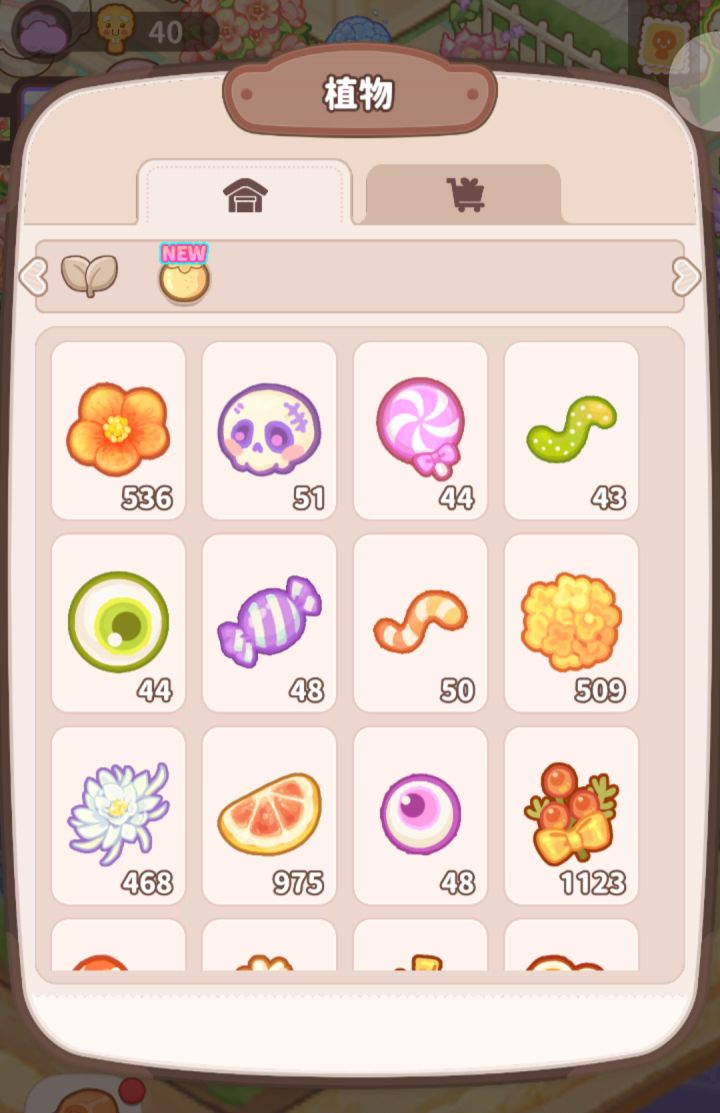
Task: Select the purple skull plant
Action: (269, 430)
